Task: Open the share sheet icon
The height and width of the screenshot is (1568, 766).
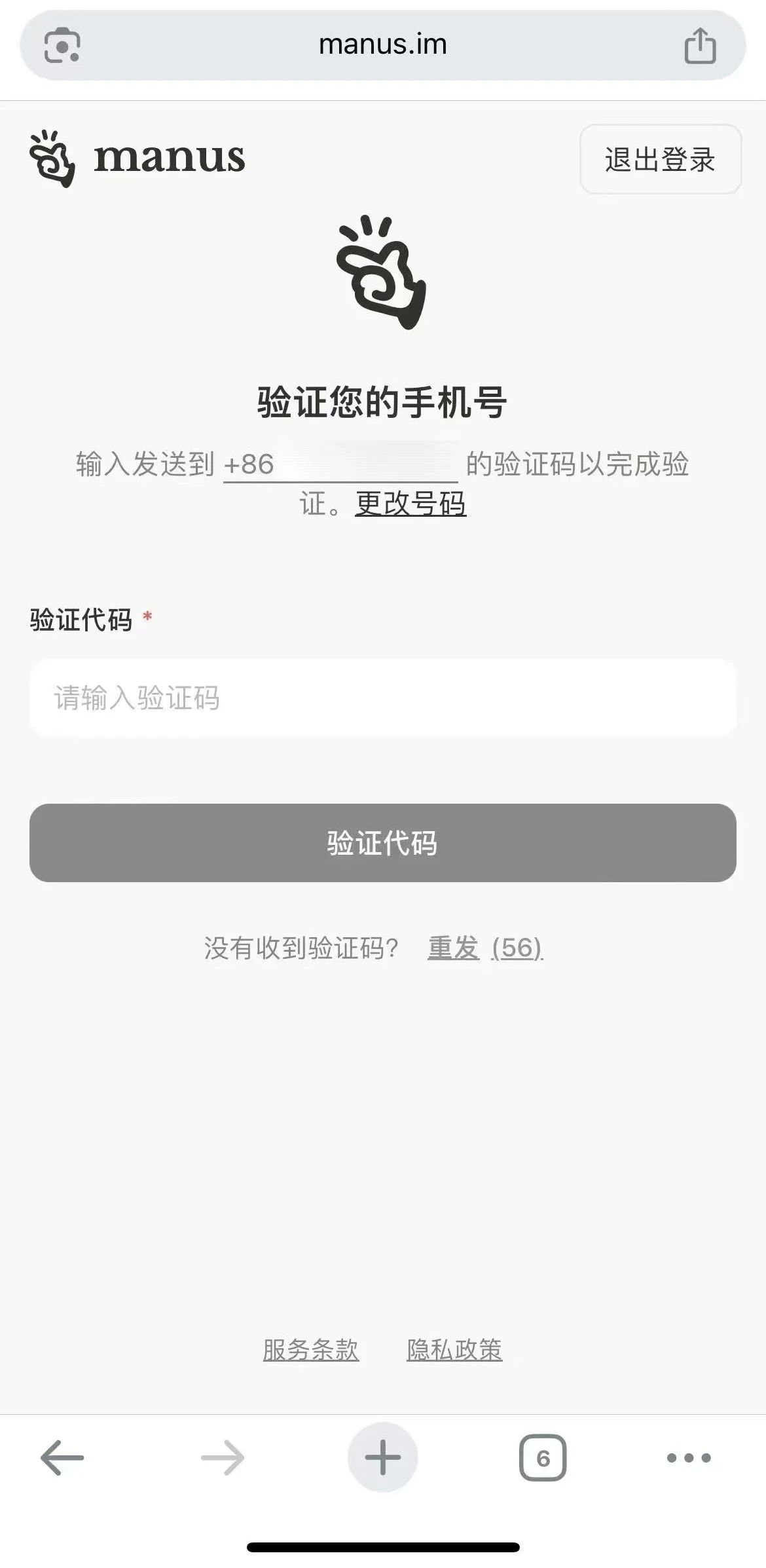Action: pos(702,43)
